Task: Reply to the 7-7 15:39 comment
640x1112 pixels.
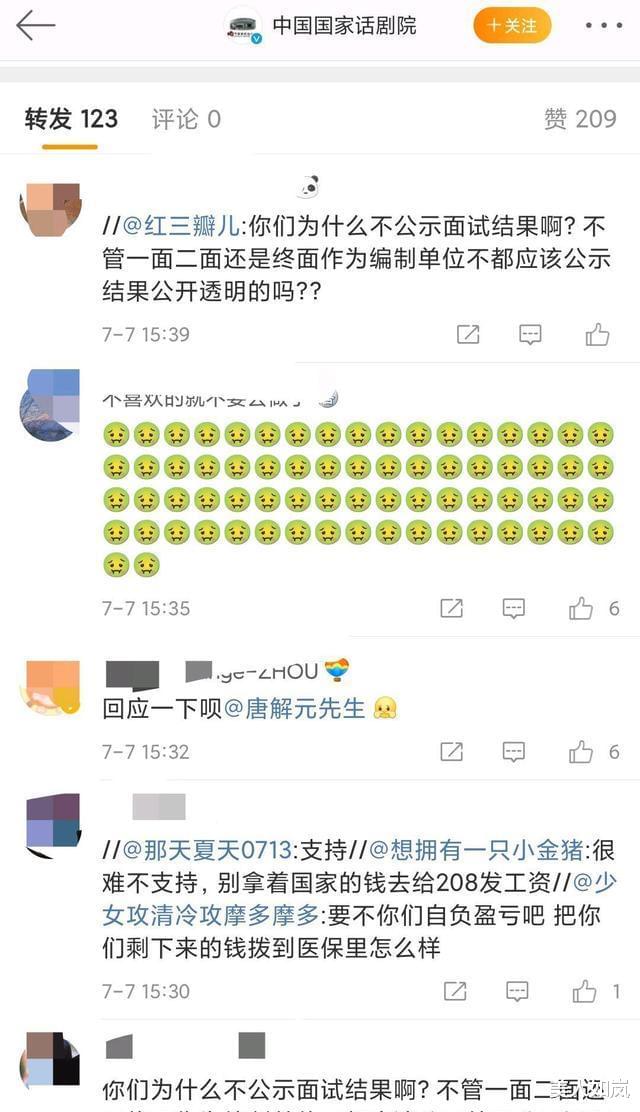Action: point(530,335)
